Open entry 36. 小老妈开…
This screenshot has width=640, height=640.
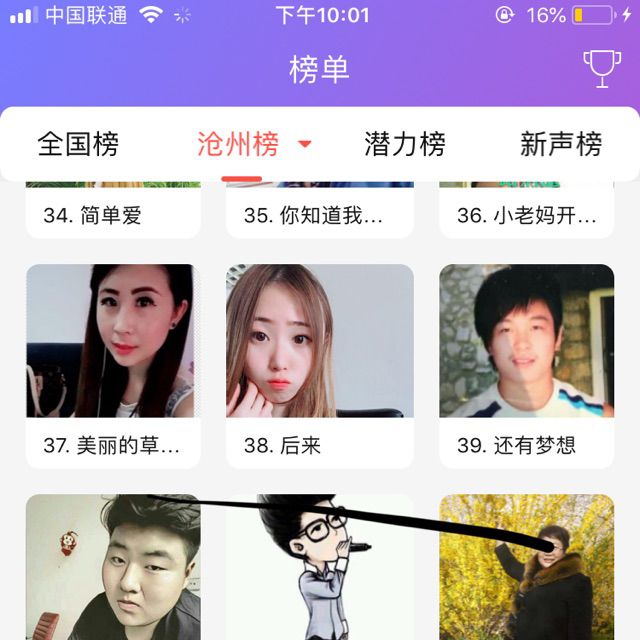[526, 214]
